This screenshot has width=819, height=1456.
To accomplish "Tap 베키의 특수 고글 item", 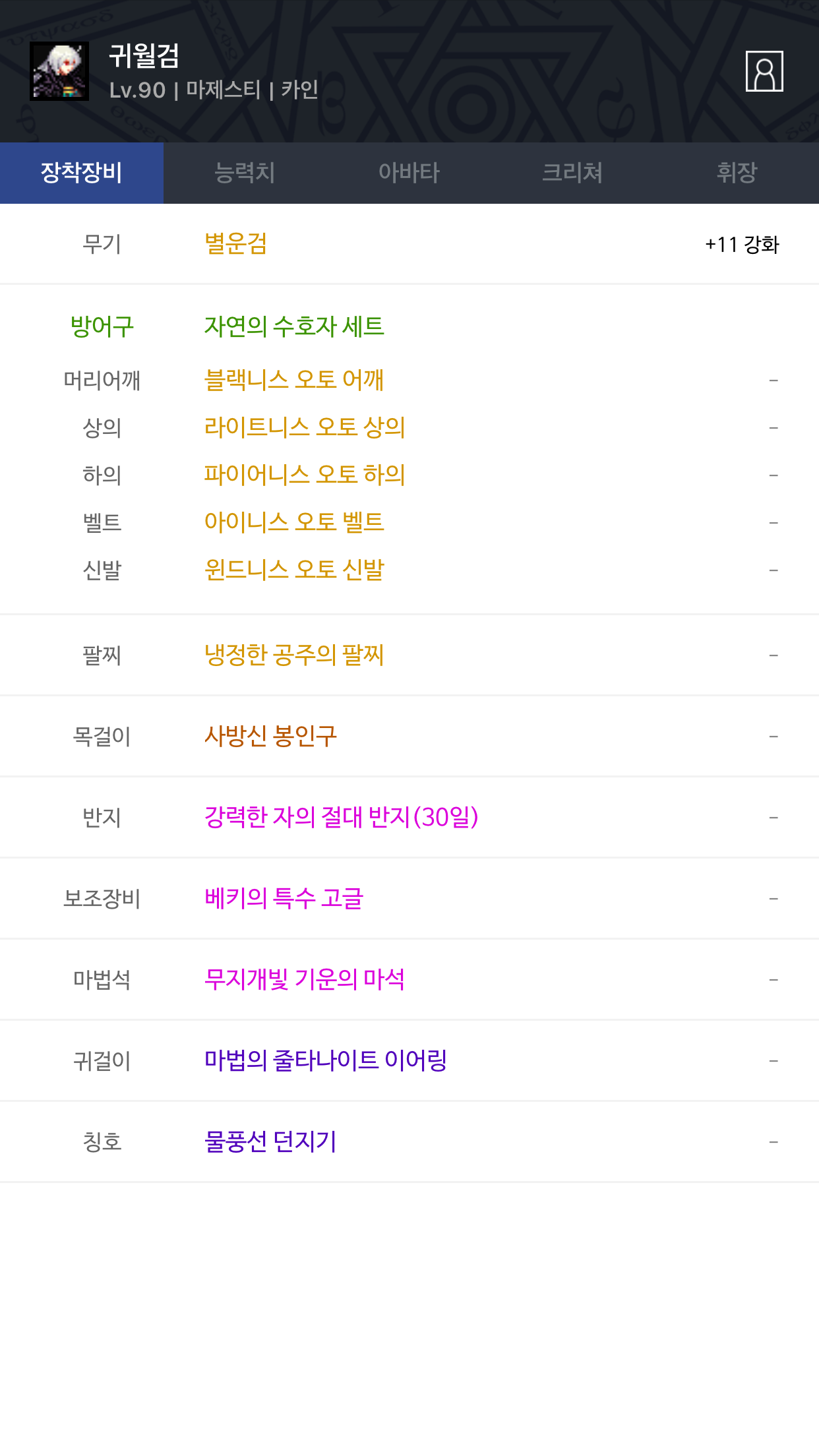I will coord(284,898).
